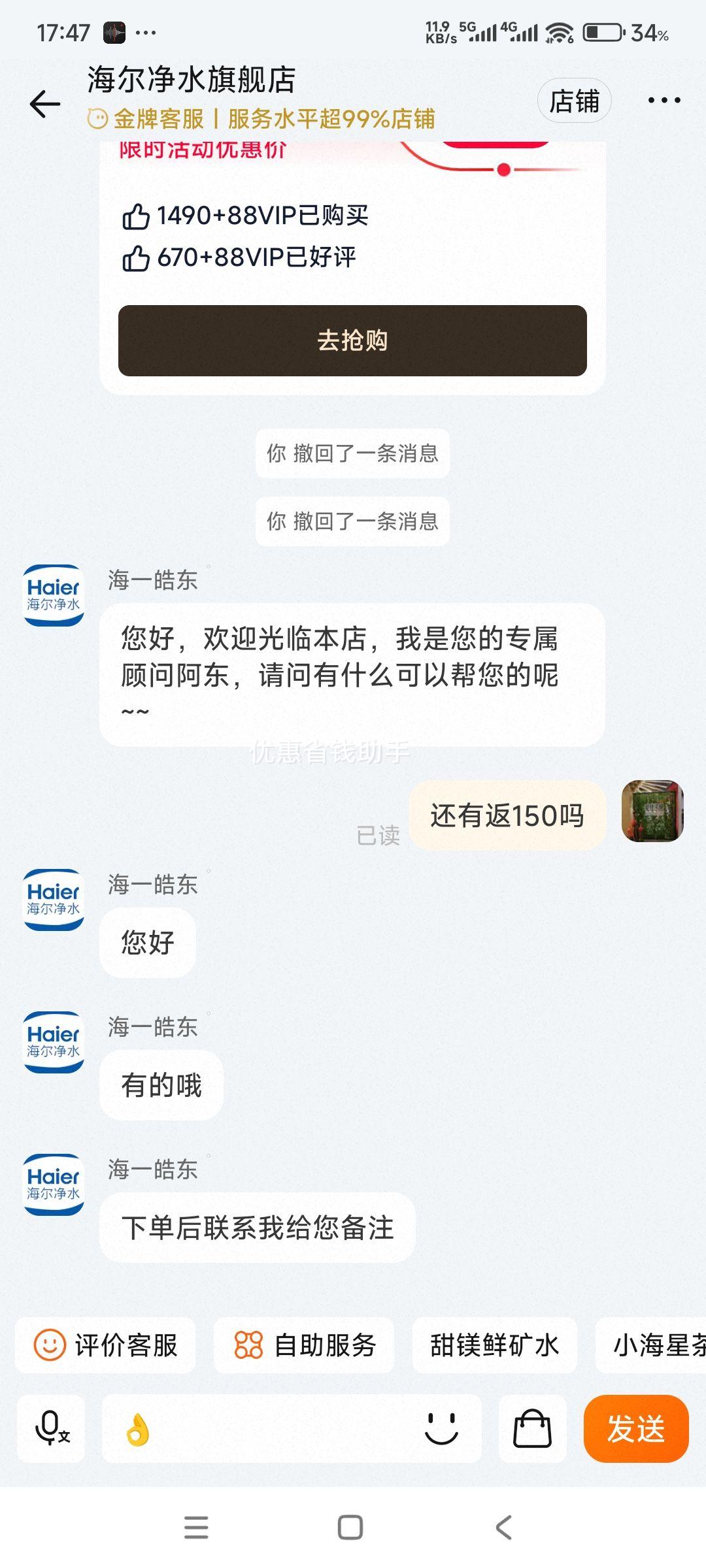The width and height of the screenshot is (706, 1568).
Task: View my own profile avatar
Action: coord(652,811)
